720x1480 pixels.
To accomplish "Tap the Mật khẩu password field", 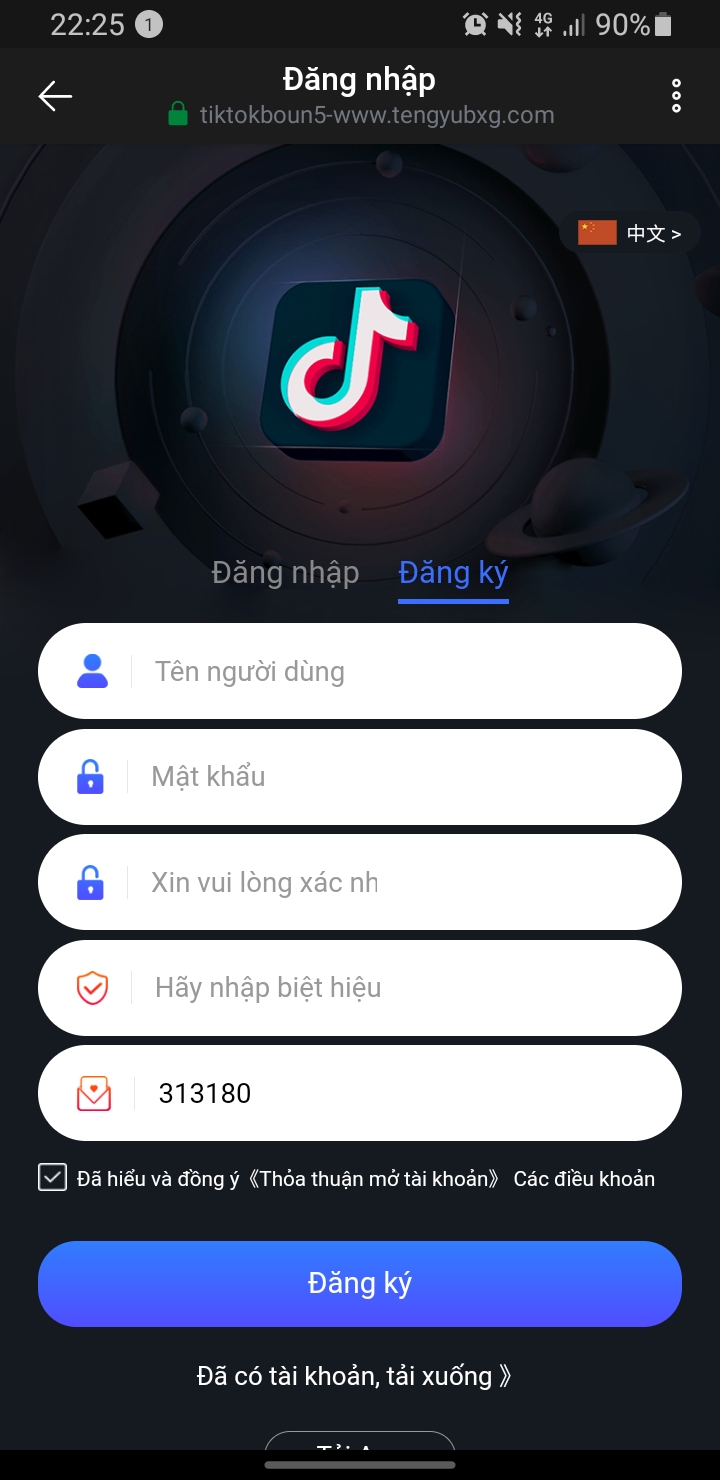I will coord(400,777).
